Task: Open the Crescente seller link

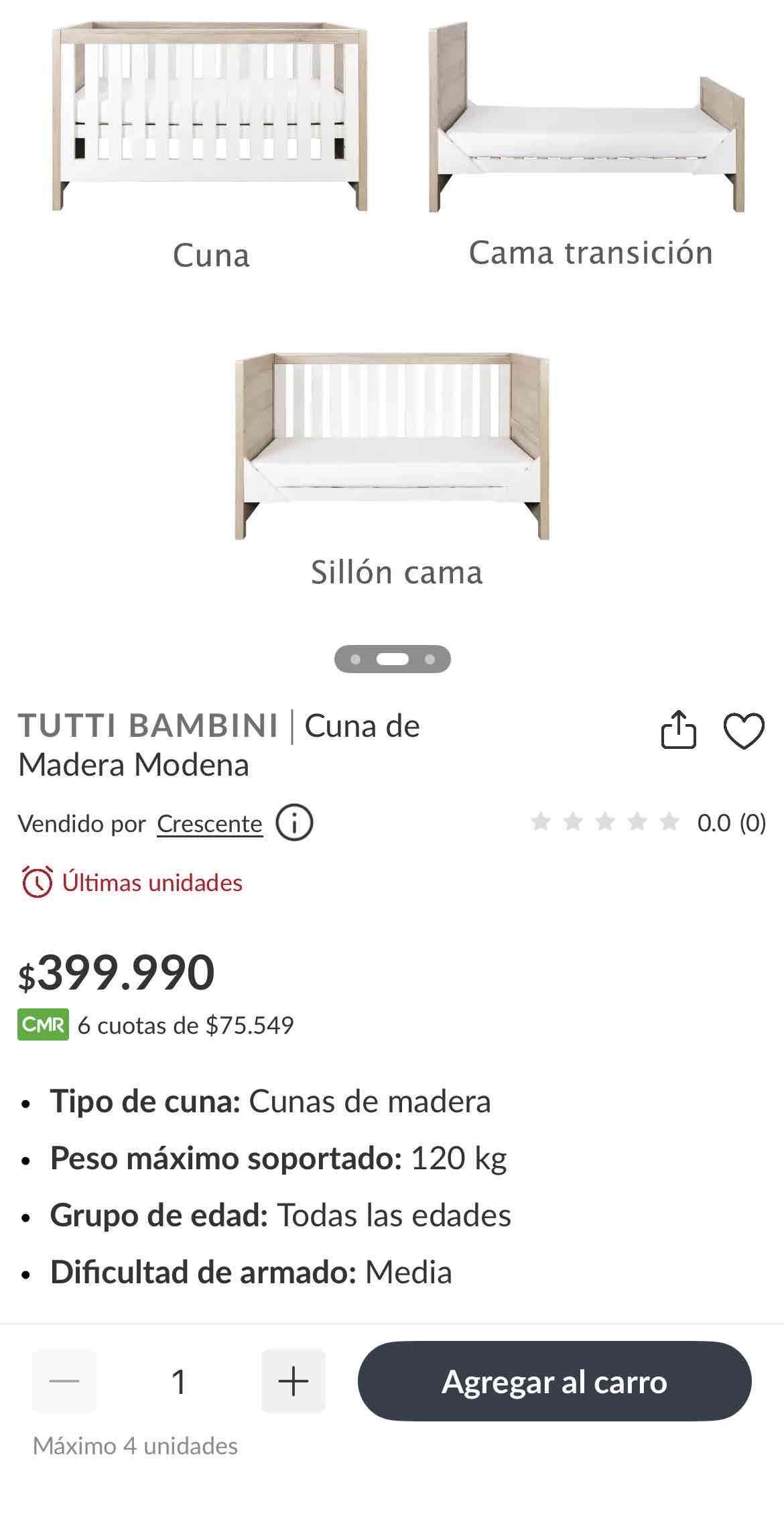Action: pyautogui.click(x=208, y=823)
